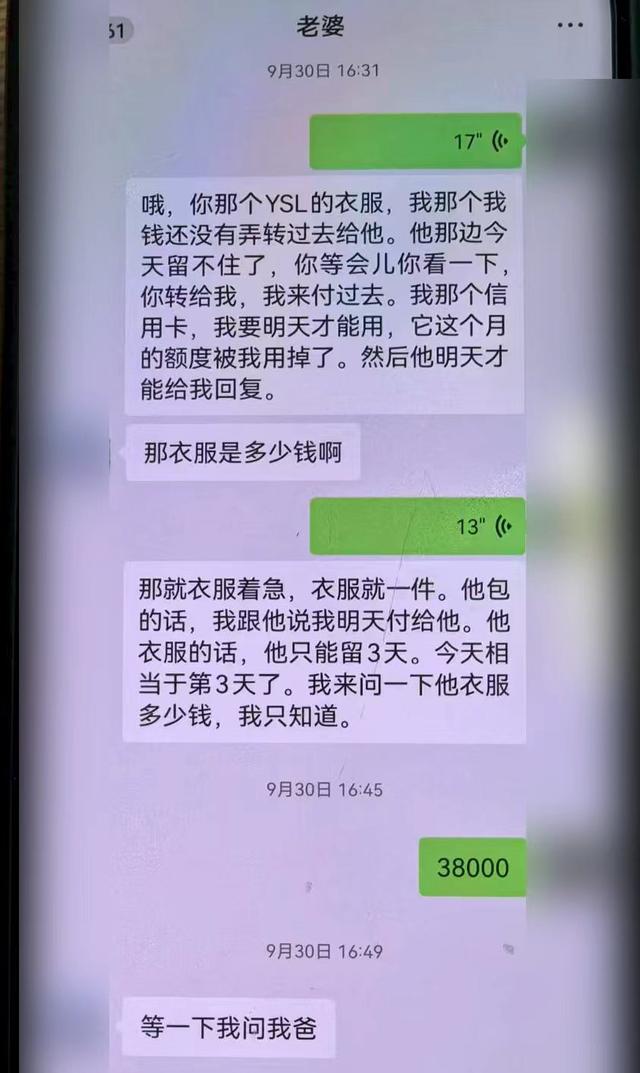Image resolution: width=640 pixels, height=1073 pixels.
Task: Play the 13-second voice message
Action: pos(418,526)
